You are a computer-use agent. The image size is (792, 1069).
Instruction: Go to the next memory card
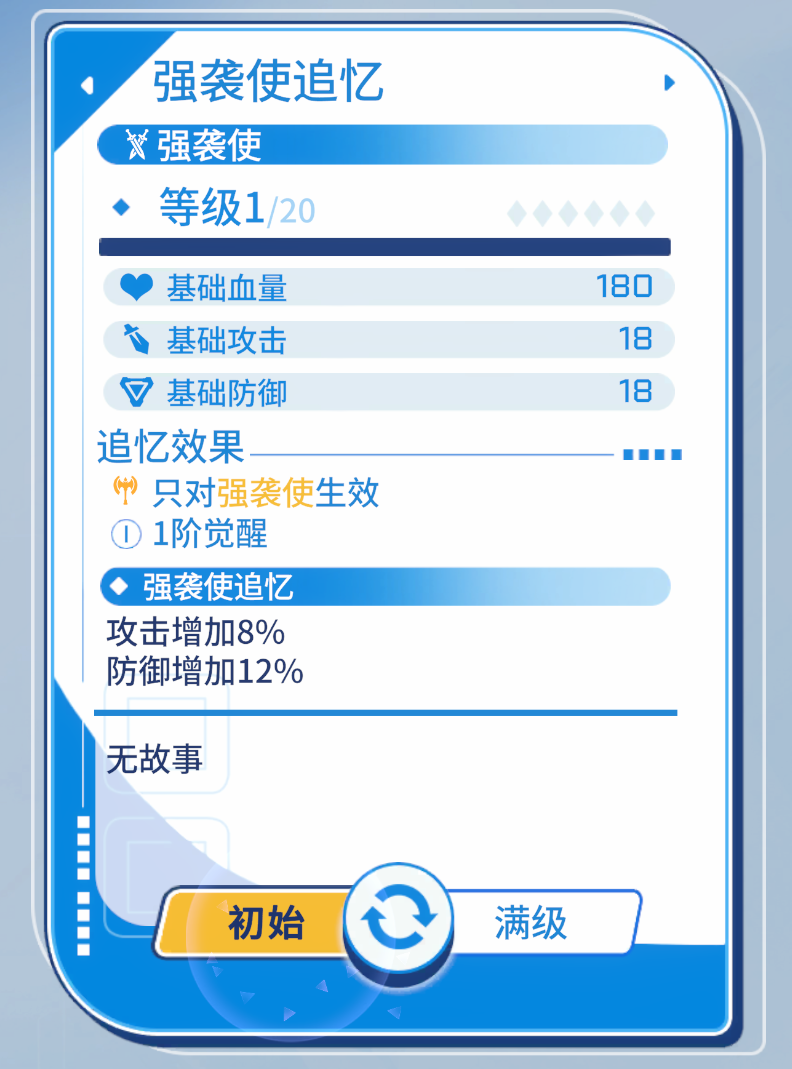(x=670, y=84)
